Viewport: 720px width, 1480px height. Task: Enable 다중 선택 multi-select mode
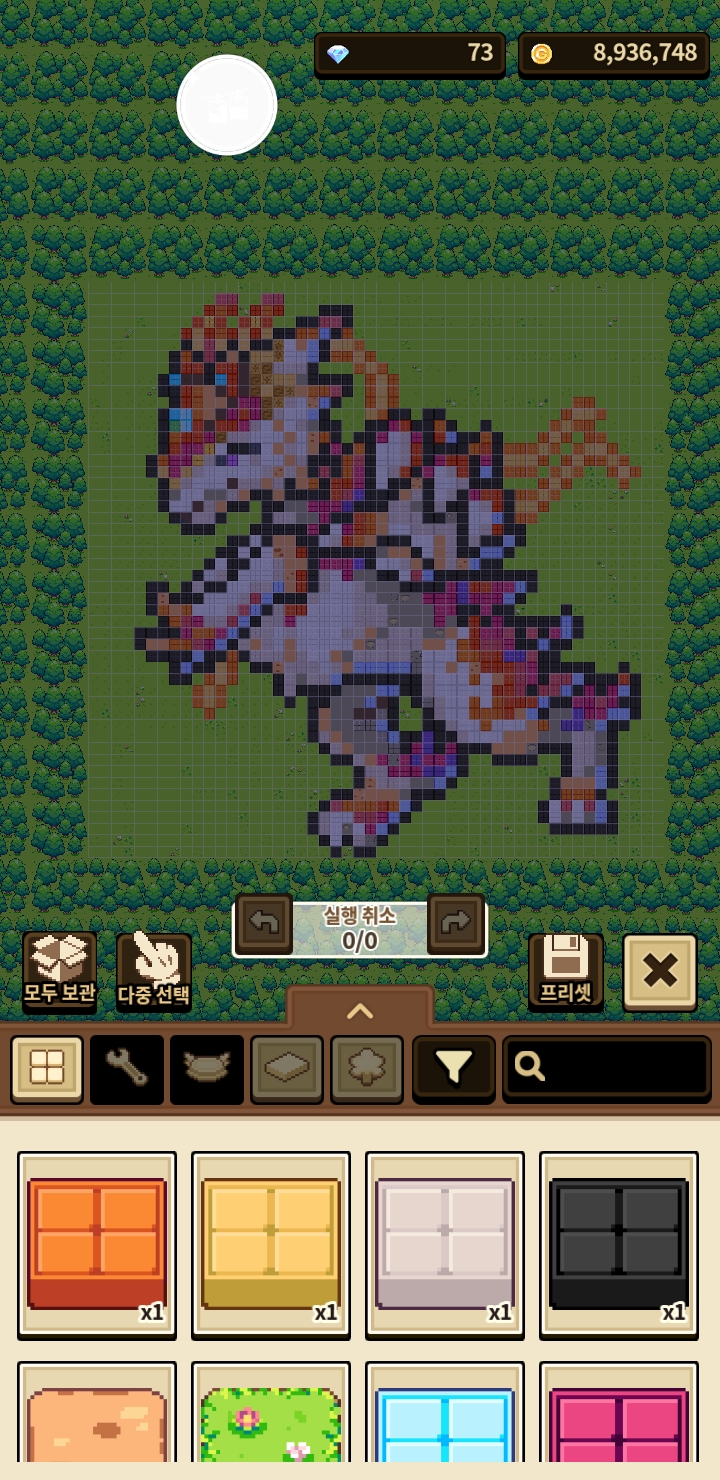tap(153, 968)
